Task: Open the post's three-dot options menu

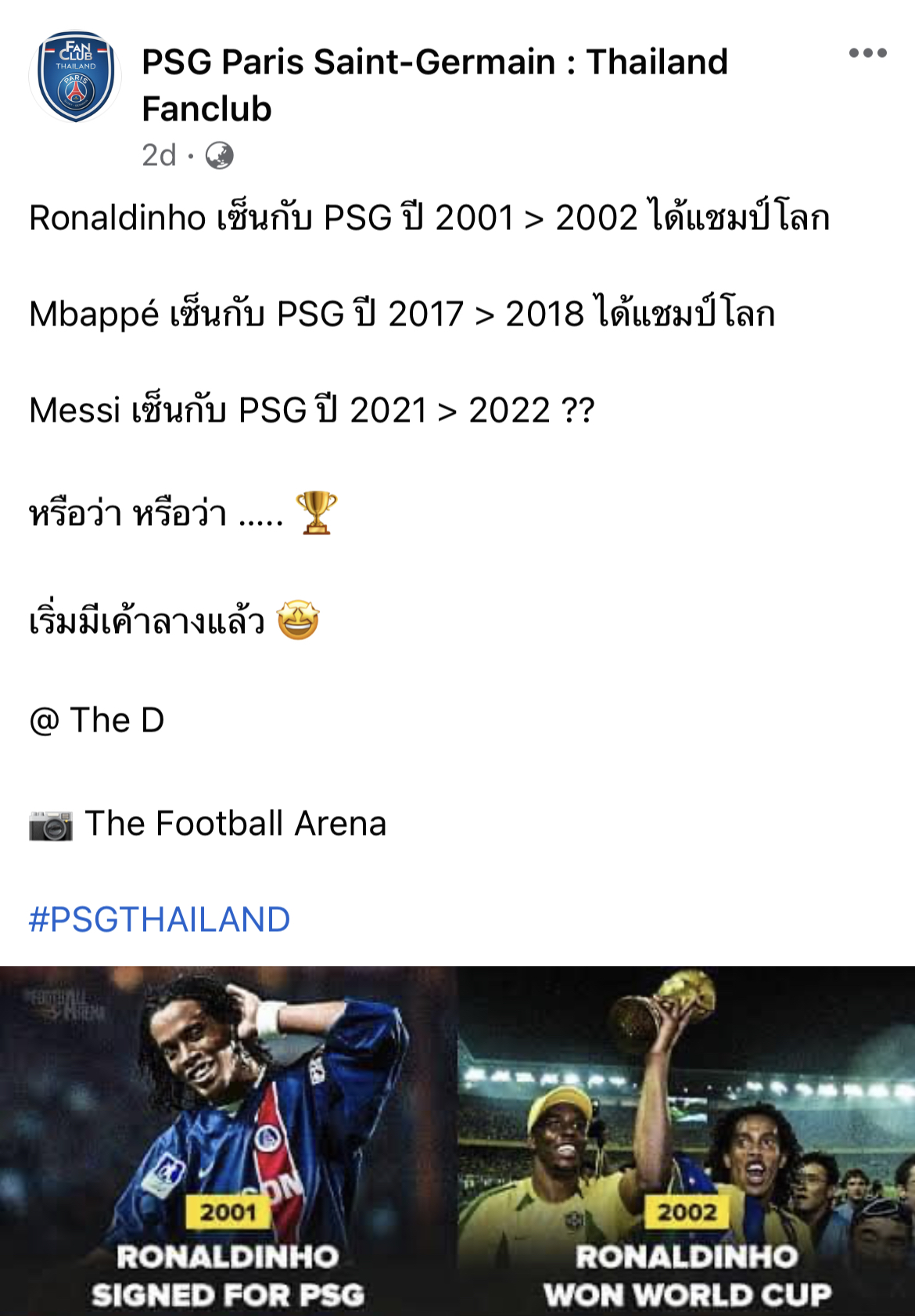Action: tap(867, 53)
